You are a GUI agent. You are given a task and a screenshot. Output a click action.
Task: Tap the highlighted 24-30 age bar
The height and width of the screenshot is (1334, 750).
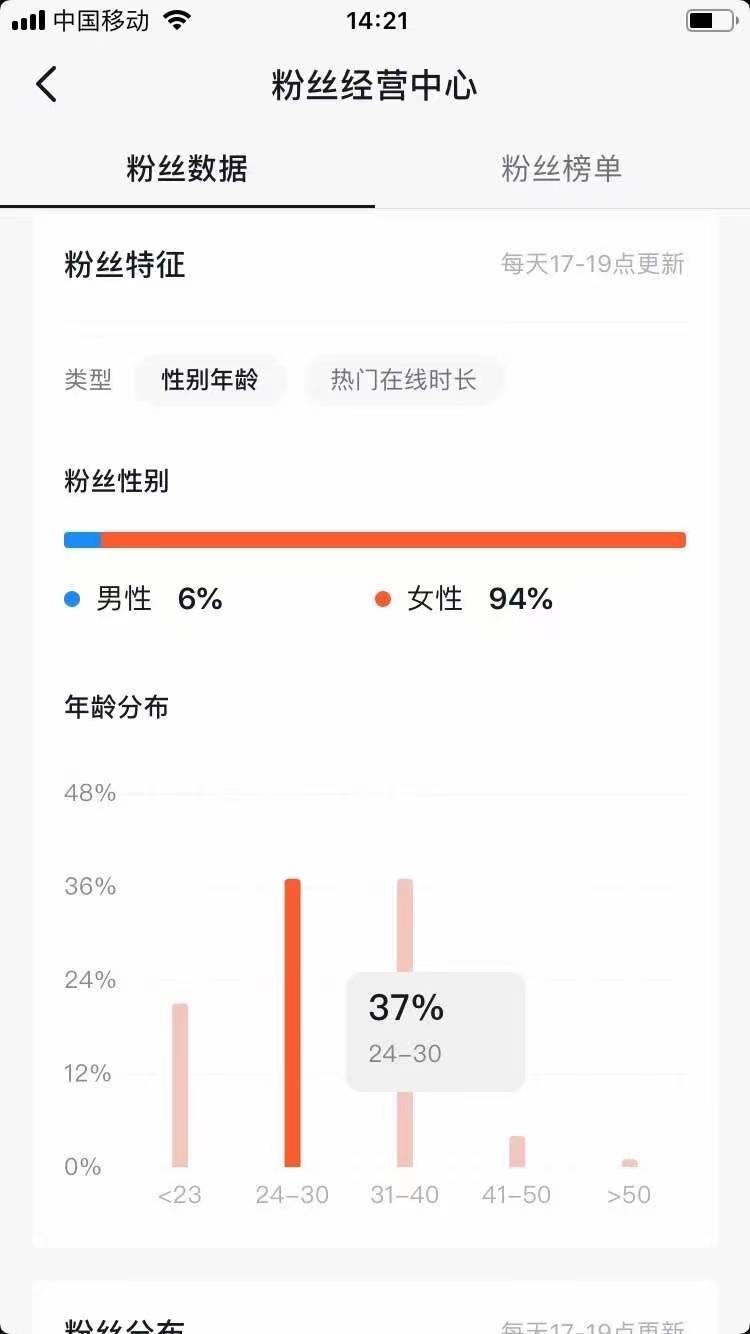click(292, 1022)
